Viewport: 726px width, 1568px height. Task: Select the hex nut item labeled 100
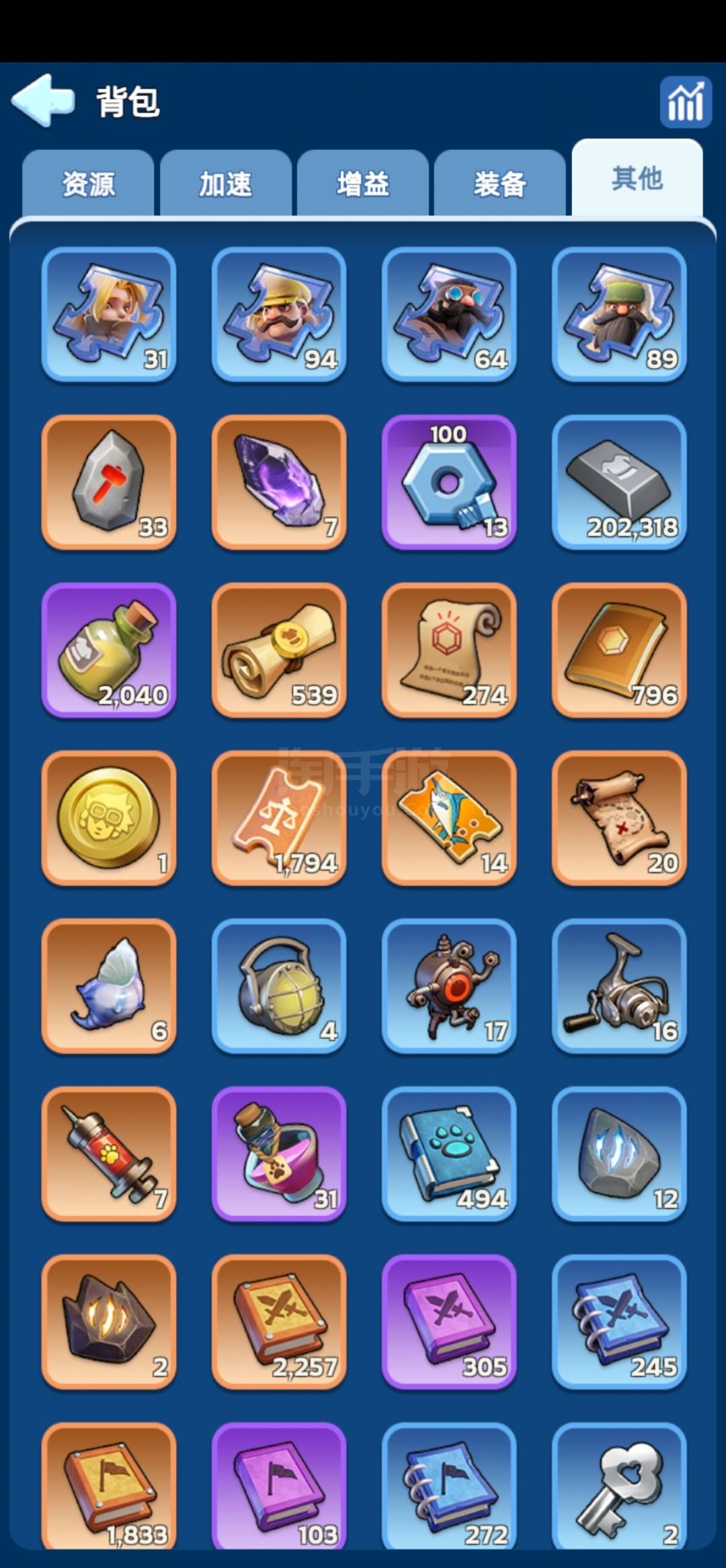[449, 482]
